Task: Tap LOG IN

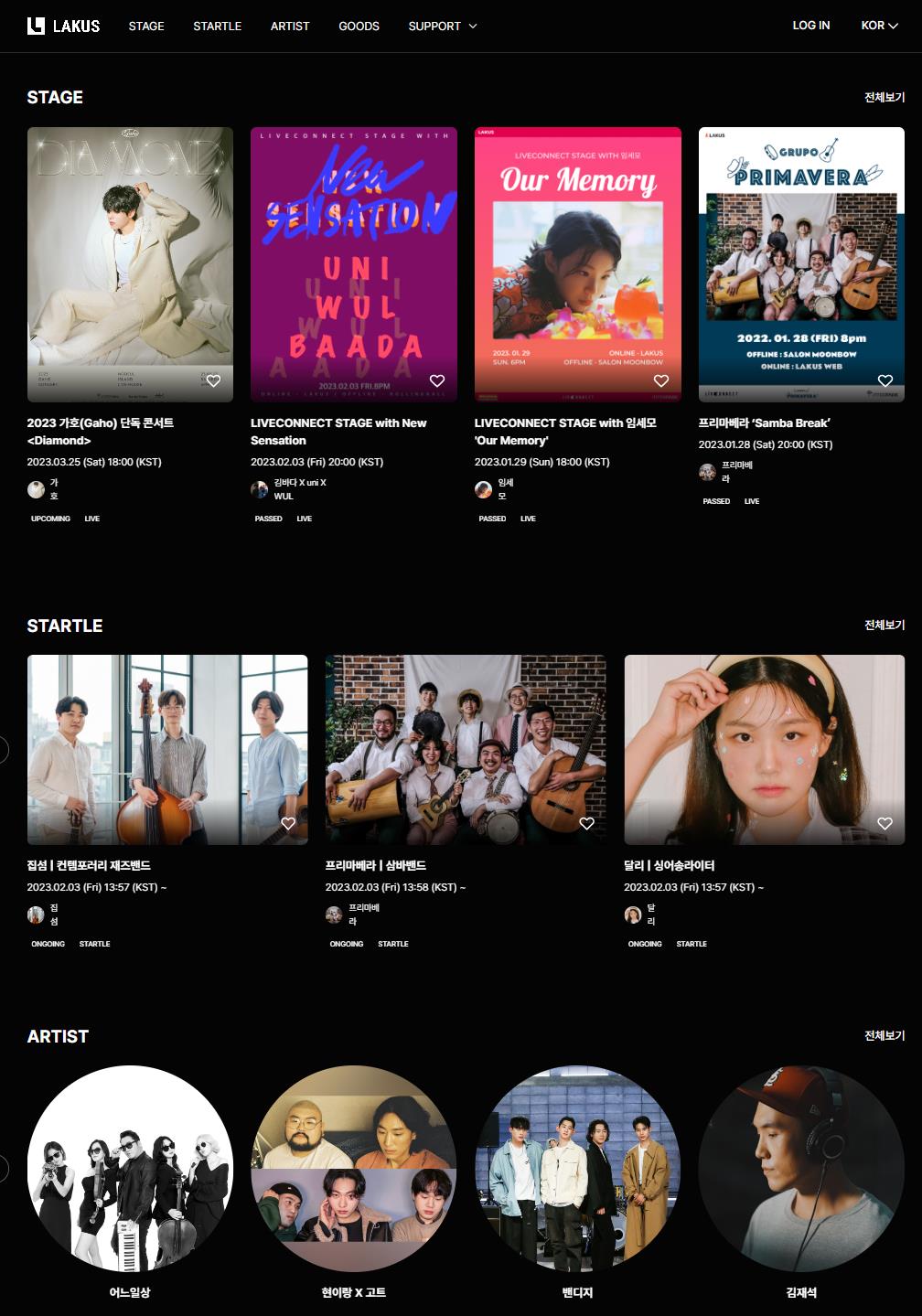Action: click(x=811, y=26)
